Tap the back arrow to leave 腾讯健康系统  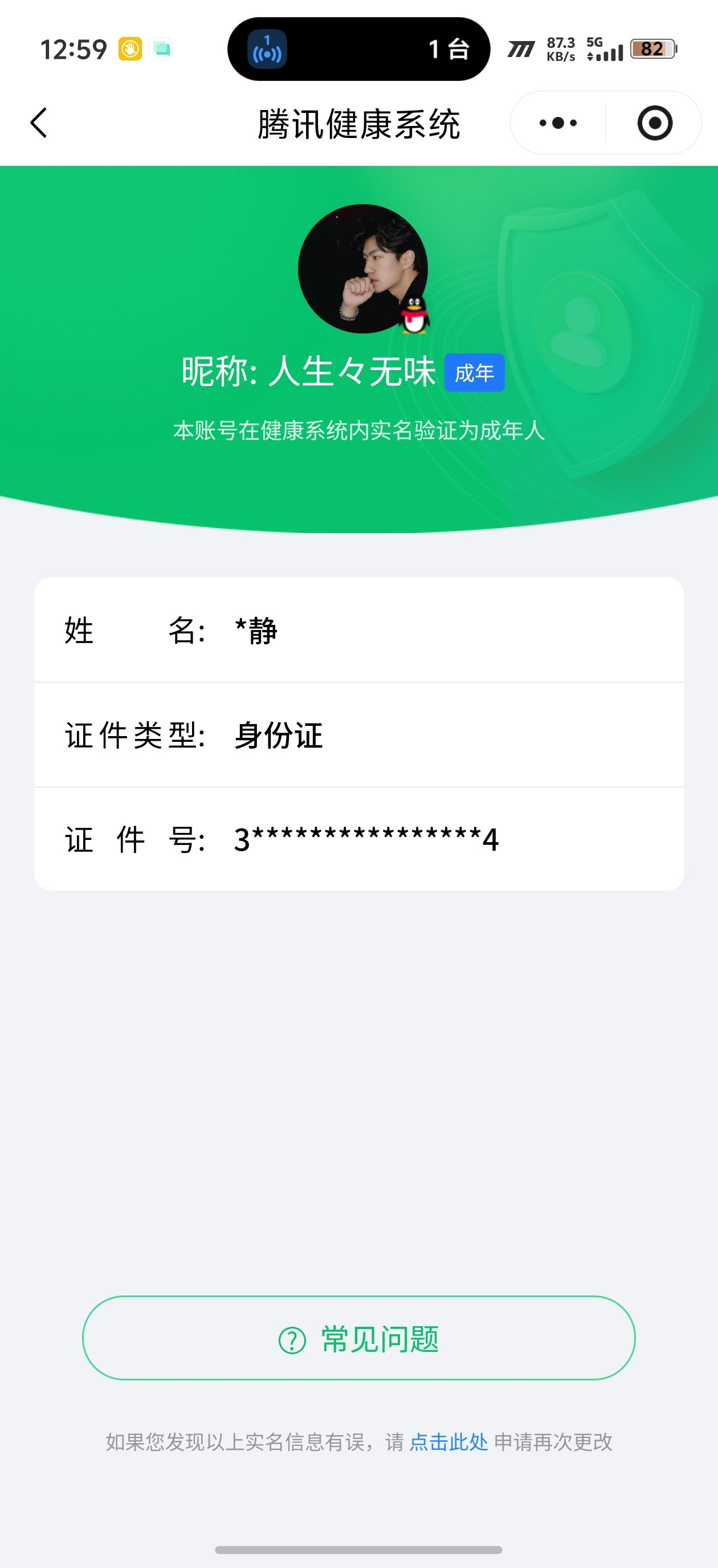tap(38, 123)
